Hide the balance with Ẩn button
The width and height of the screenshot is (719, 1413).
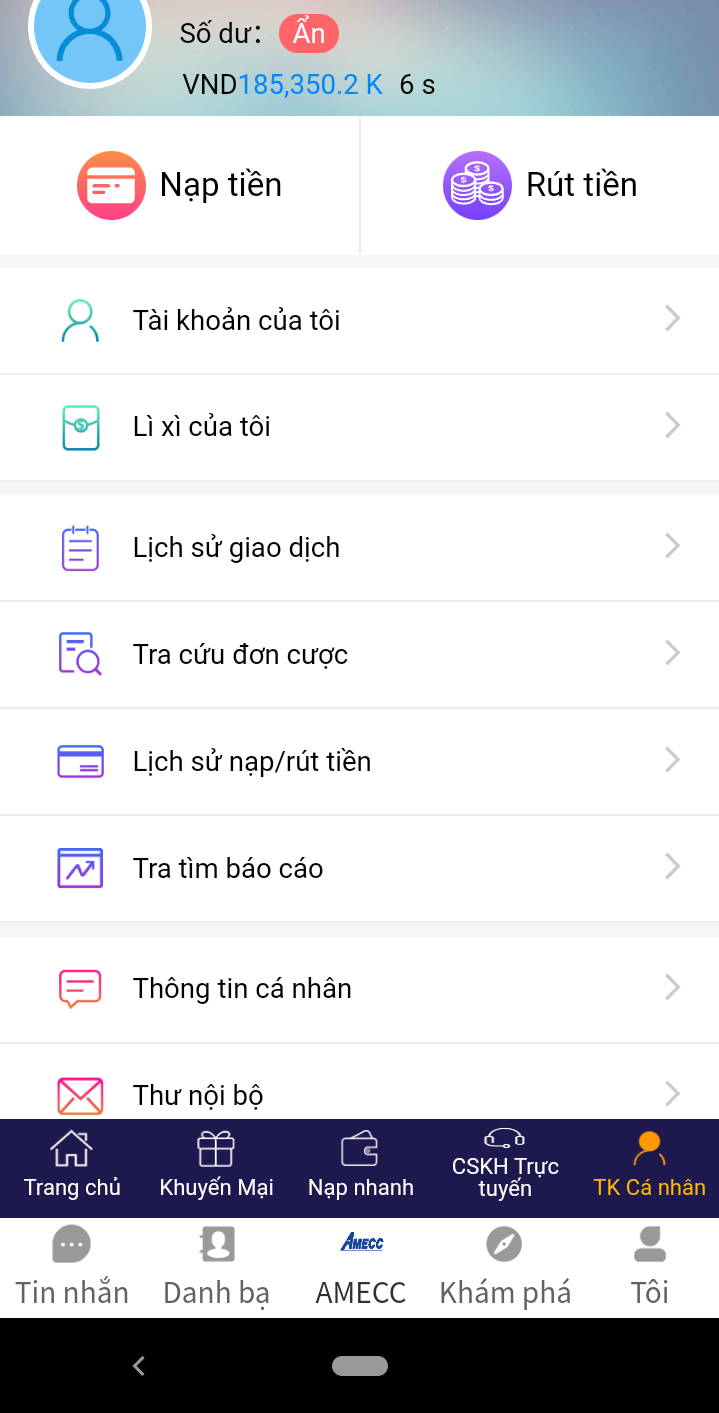309,33
